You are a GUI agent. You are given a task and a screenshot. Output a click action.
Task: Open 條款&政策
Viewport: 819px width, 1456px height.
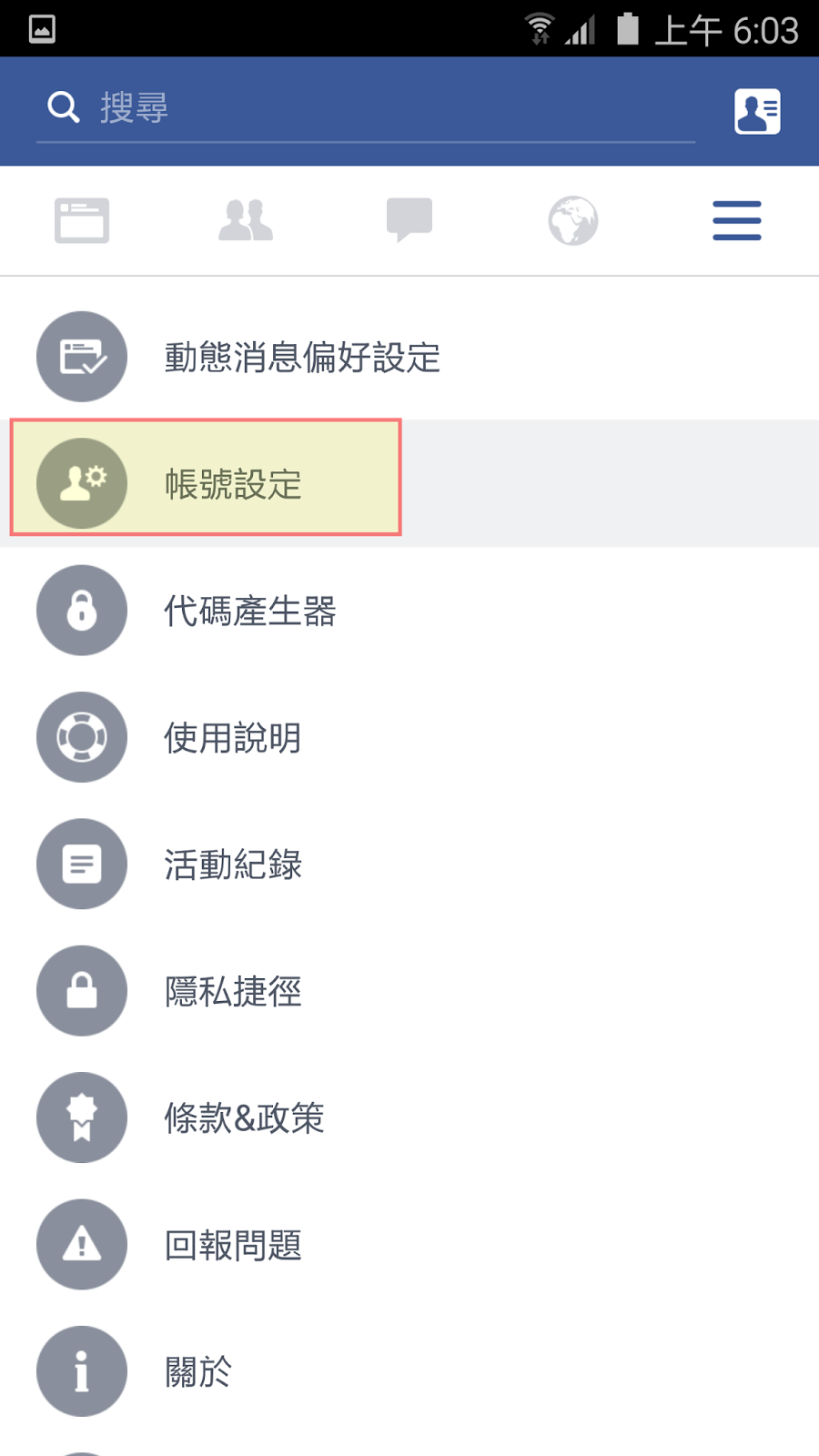click(409, 1117)
